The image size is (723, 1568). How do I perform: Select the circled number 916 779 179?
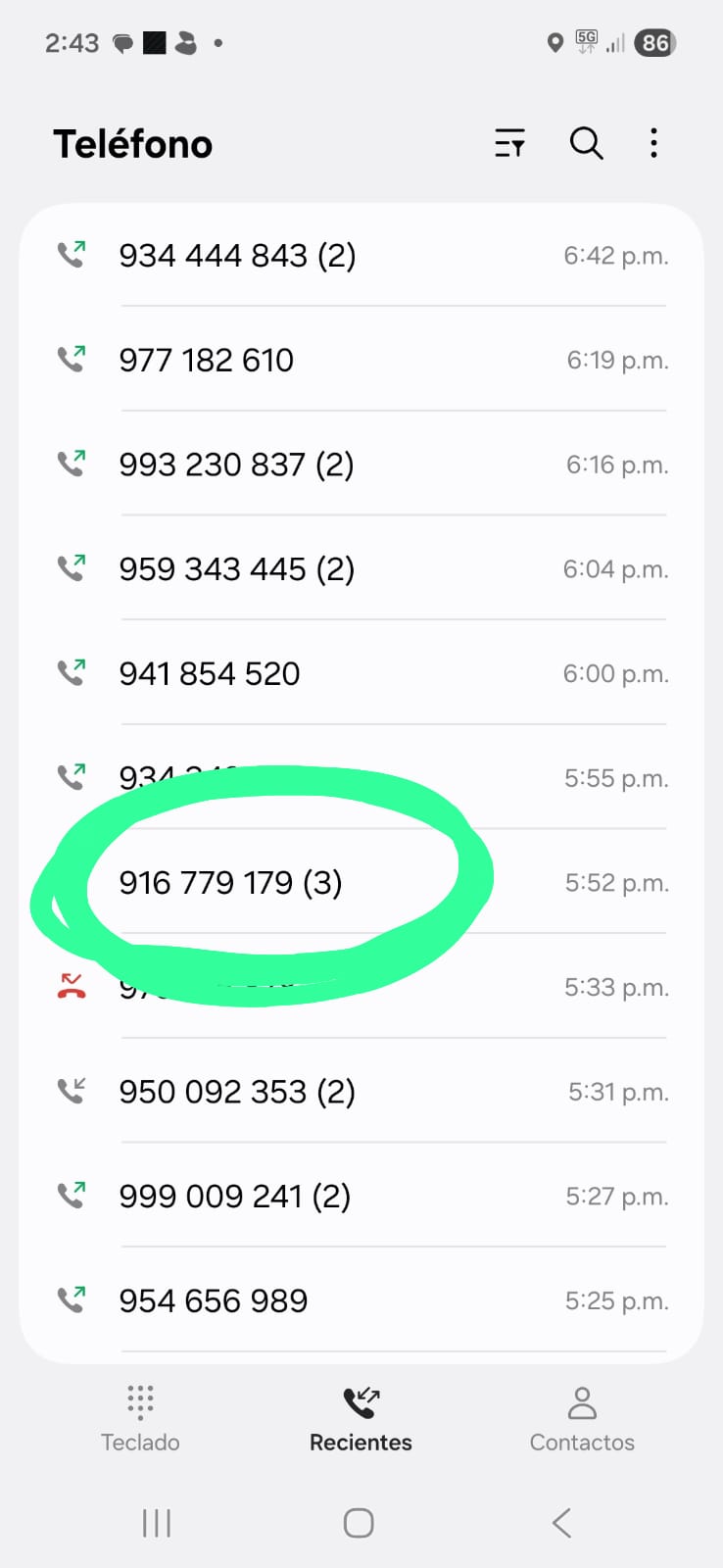pos(230,883)
